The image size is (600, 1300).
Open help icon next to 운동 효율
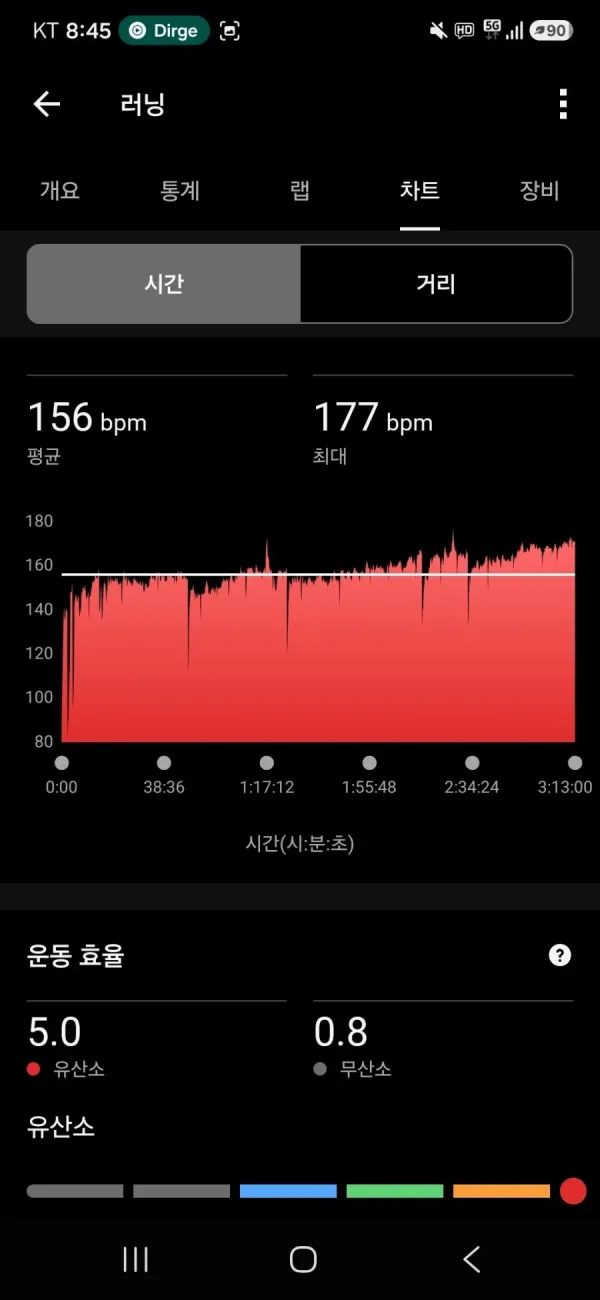pyautogui.click(x=560, y=955)
